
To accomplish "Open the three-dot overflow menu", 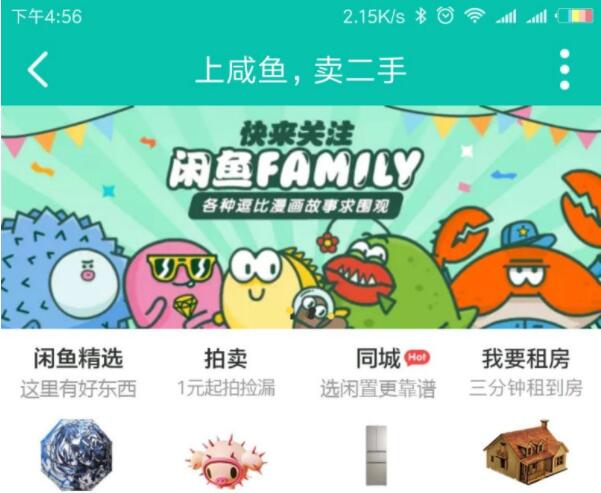I will pyautogui.click(x=565, y=70).
